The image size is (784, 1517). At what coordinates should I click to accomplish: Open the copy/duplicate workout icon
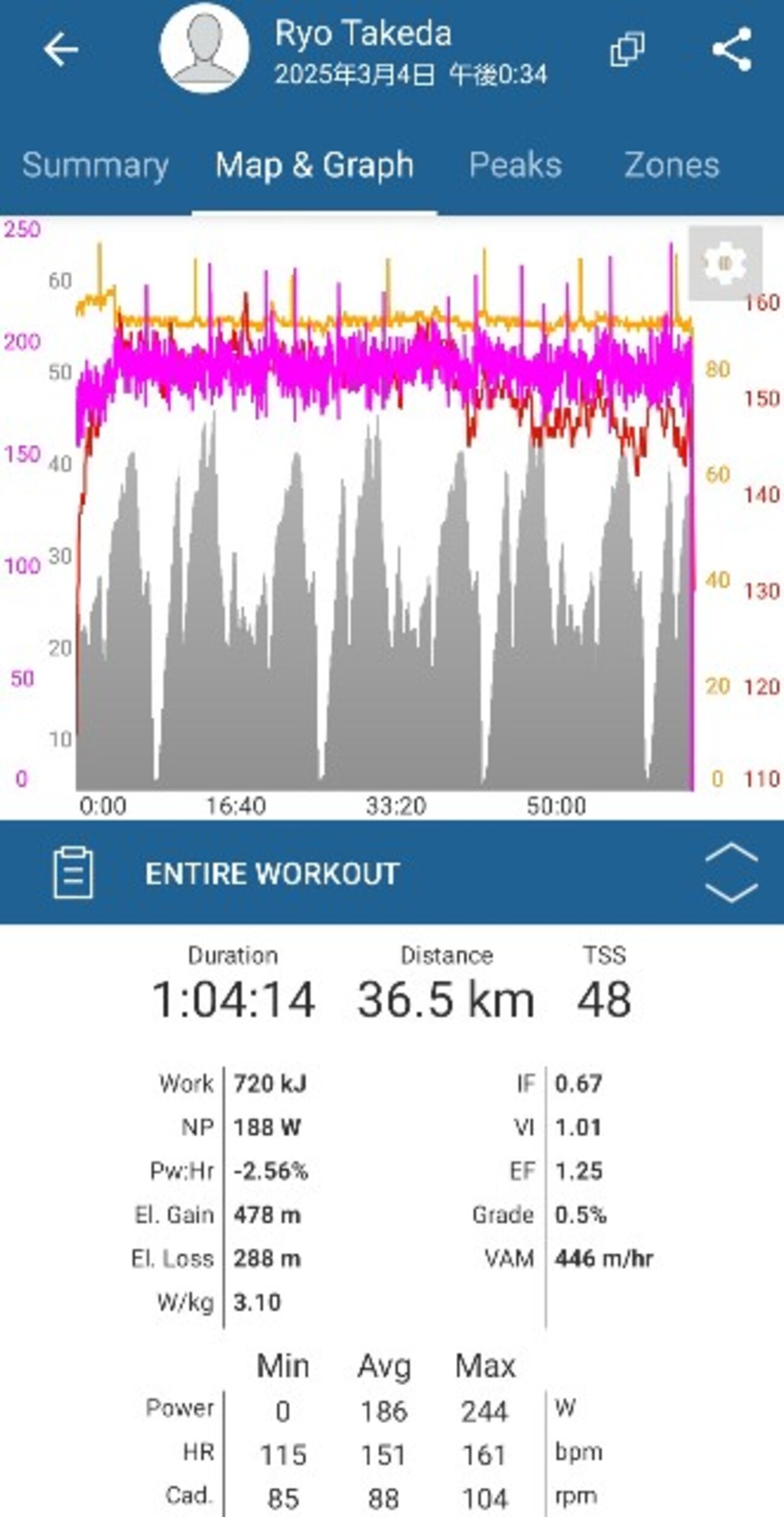tap(627, 49)
